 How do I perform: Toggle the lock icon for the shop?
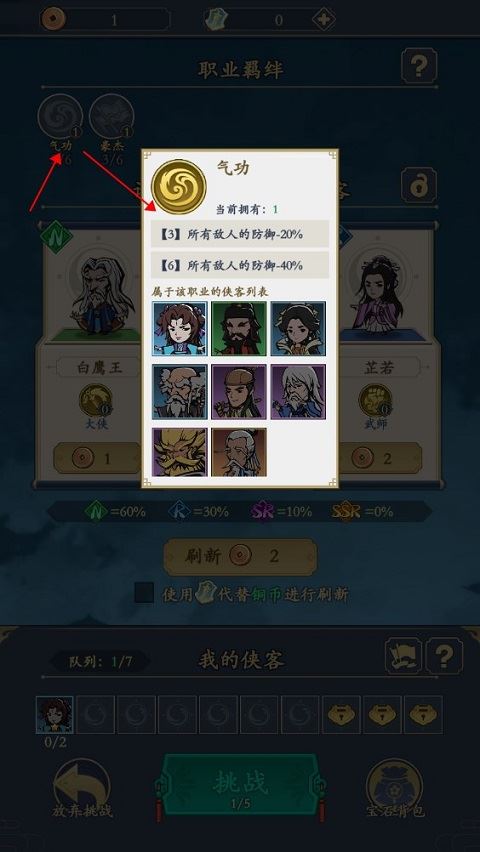(x=419, y=185)
